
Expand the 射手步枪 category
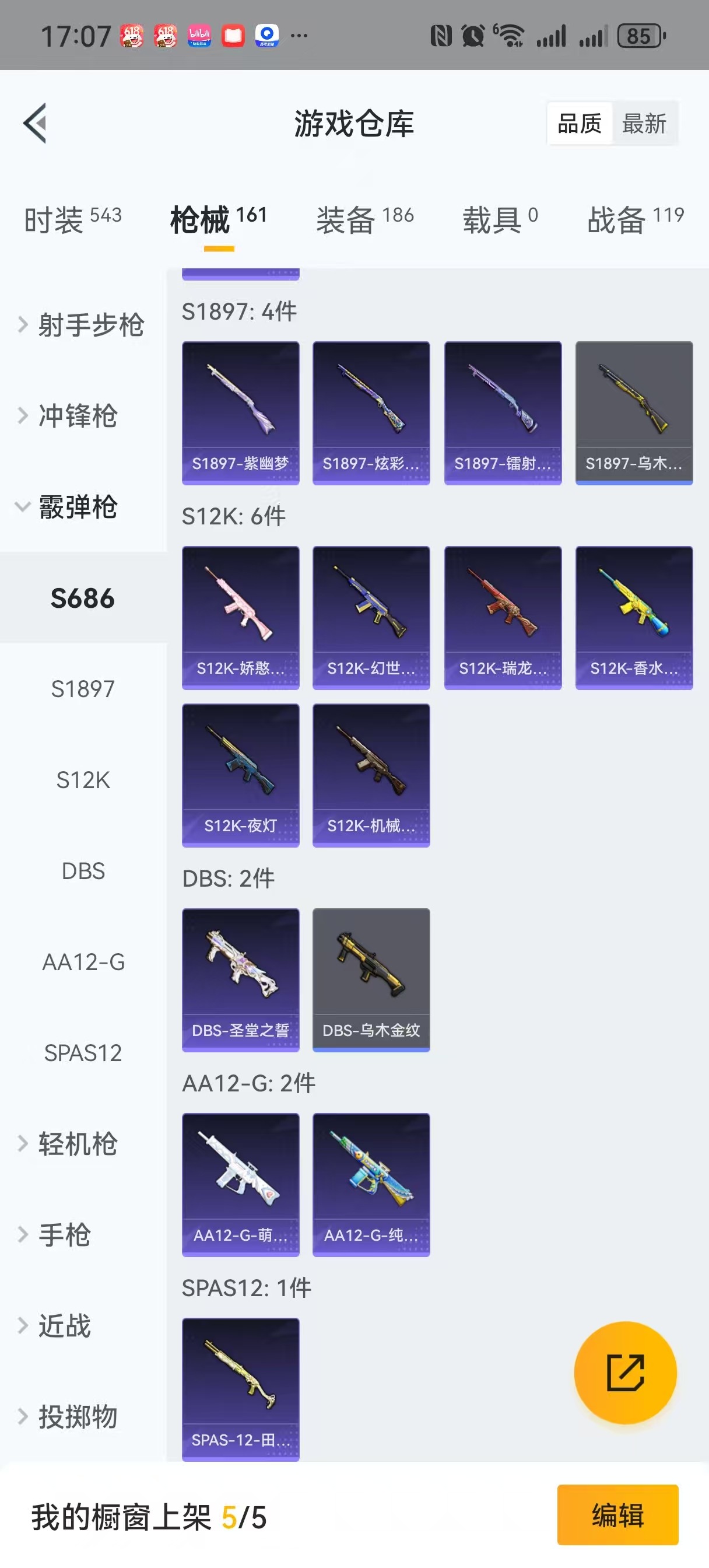[x=83, y=324]
